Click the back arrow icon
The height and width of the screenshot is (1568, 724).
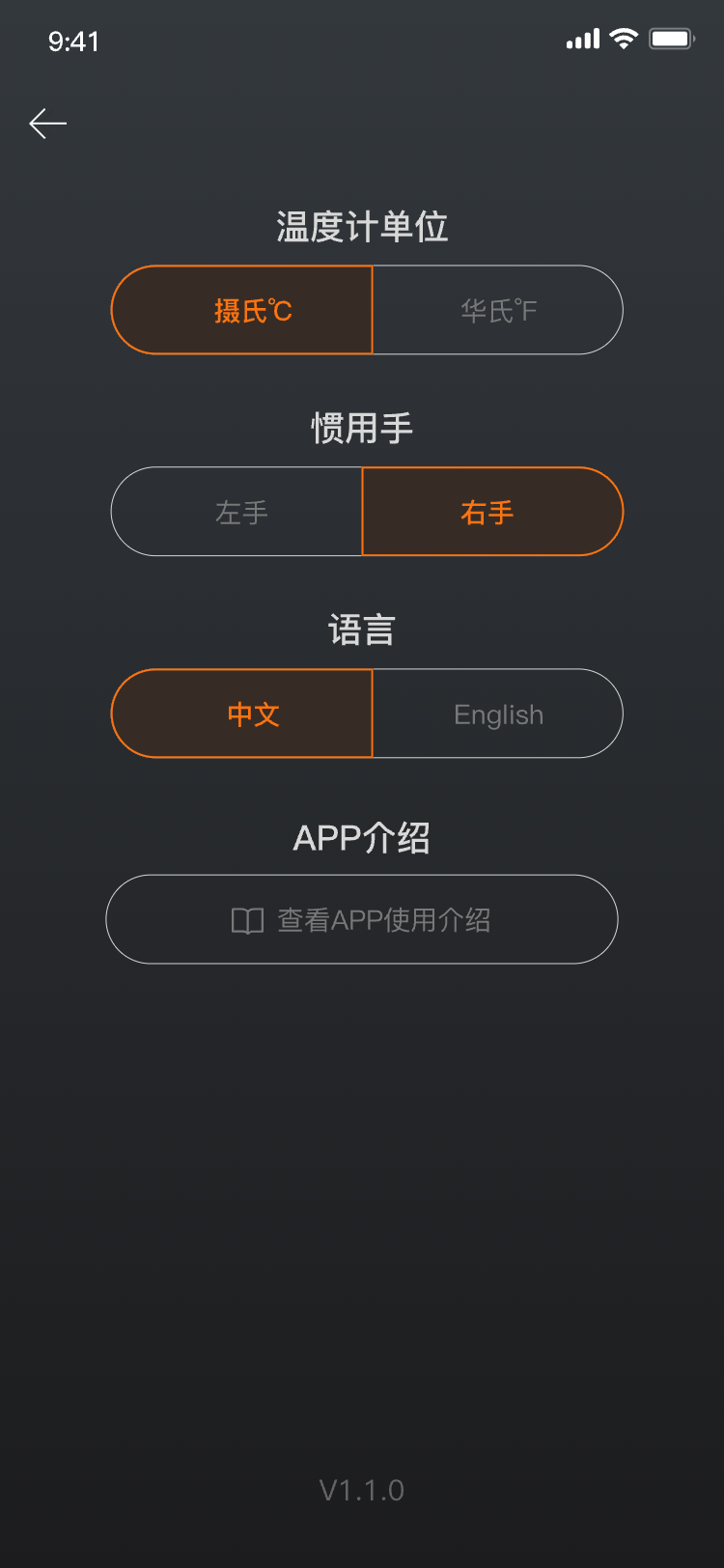pos(48,123)
